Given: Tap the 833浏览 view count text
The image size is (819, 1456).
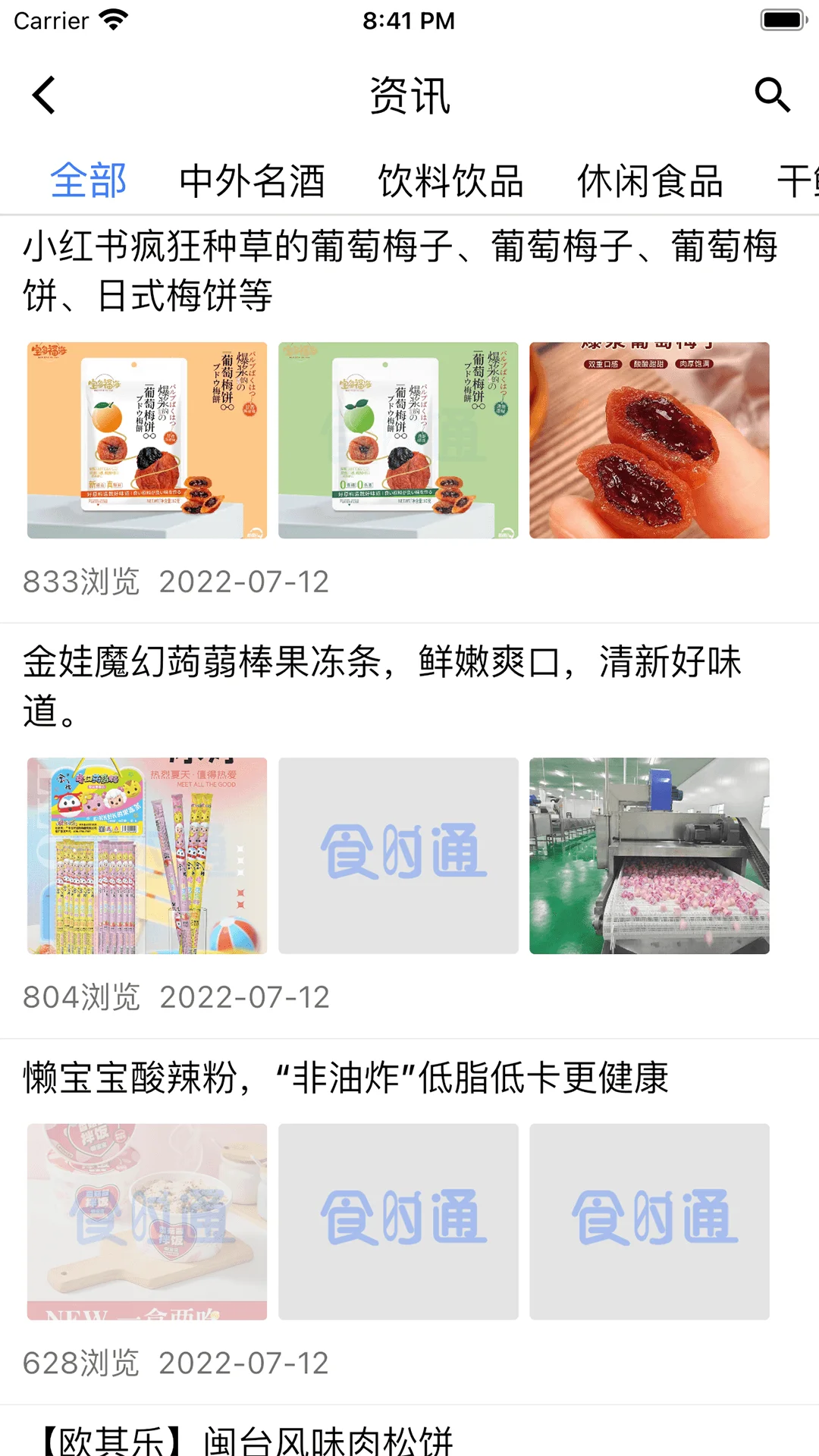Looking at the screenshot, I should click(81, 582).
